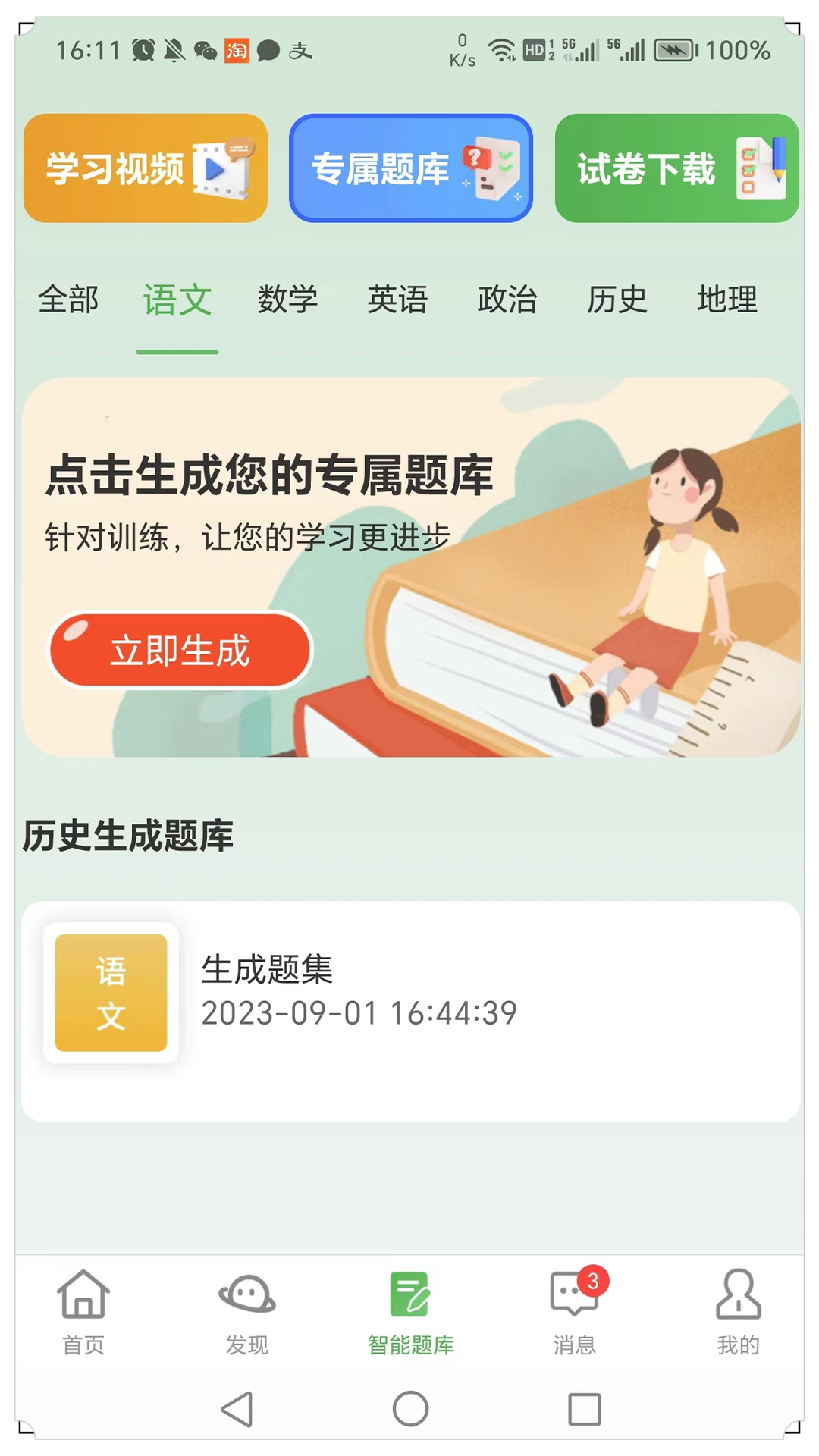The width and height of the screenshot is (819, 1456).
Task: Switch to 全部 subject tab
Action: click(68, 300)
